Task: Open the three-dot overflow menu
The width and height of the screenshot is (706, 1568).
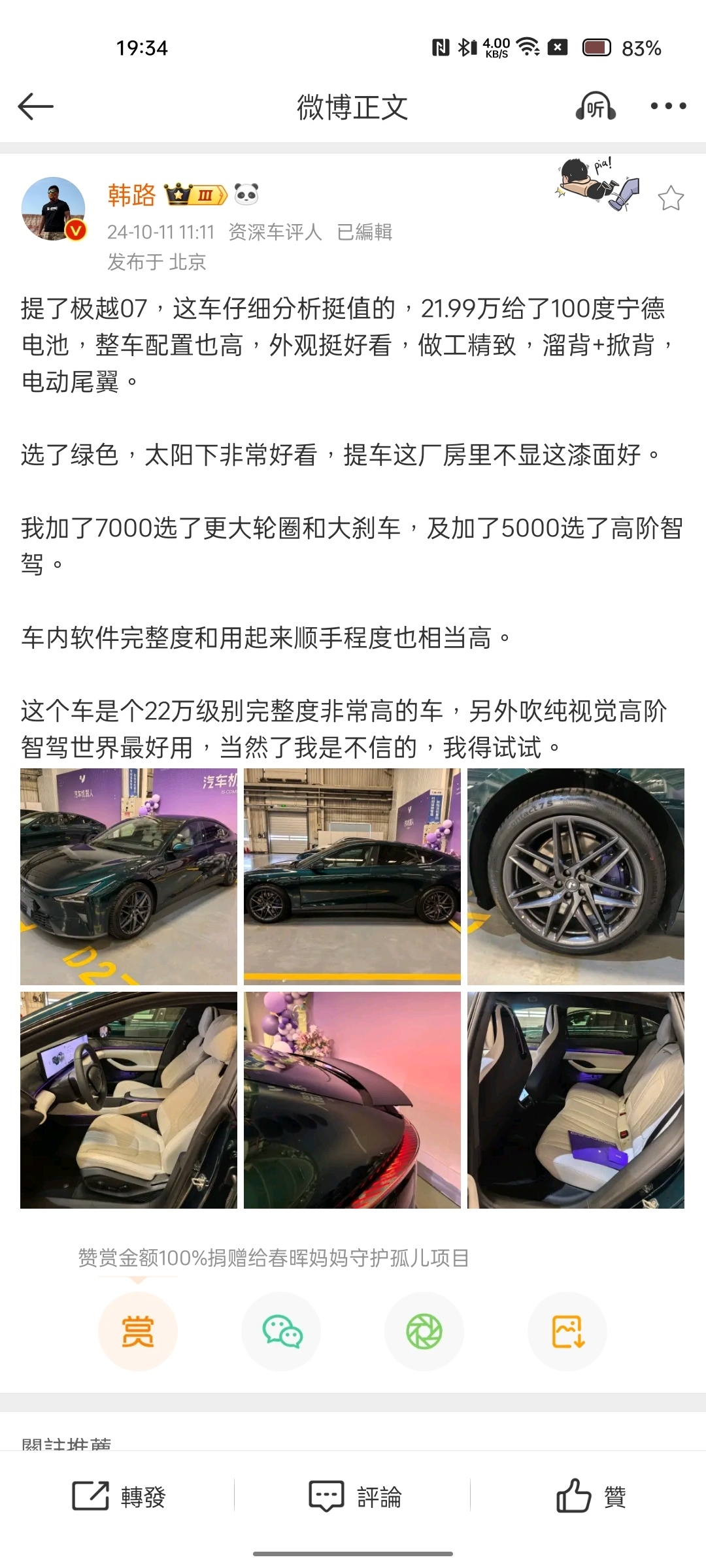Action: (x=668, y=106)
